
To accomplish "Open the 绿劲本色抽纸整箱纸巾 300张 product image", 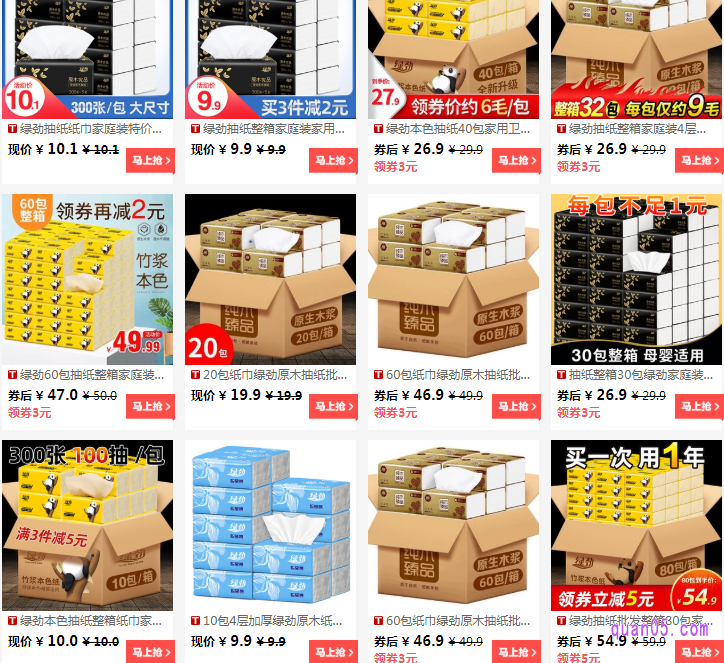I will click(x=87, y=525).
